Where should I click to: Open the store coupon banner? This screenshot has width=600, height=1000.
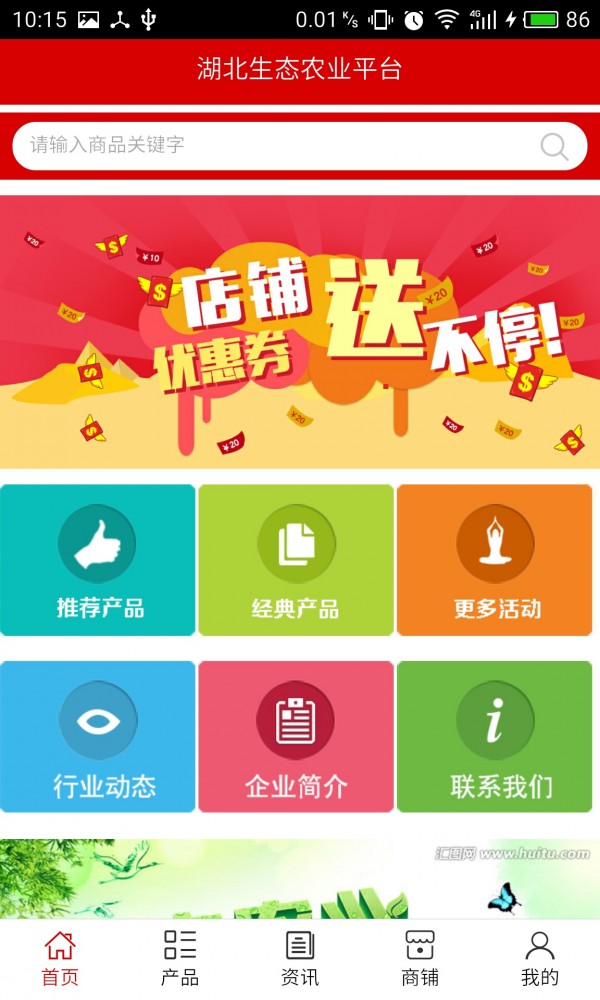pos(300,332)
